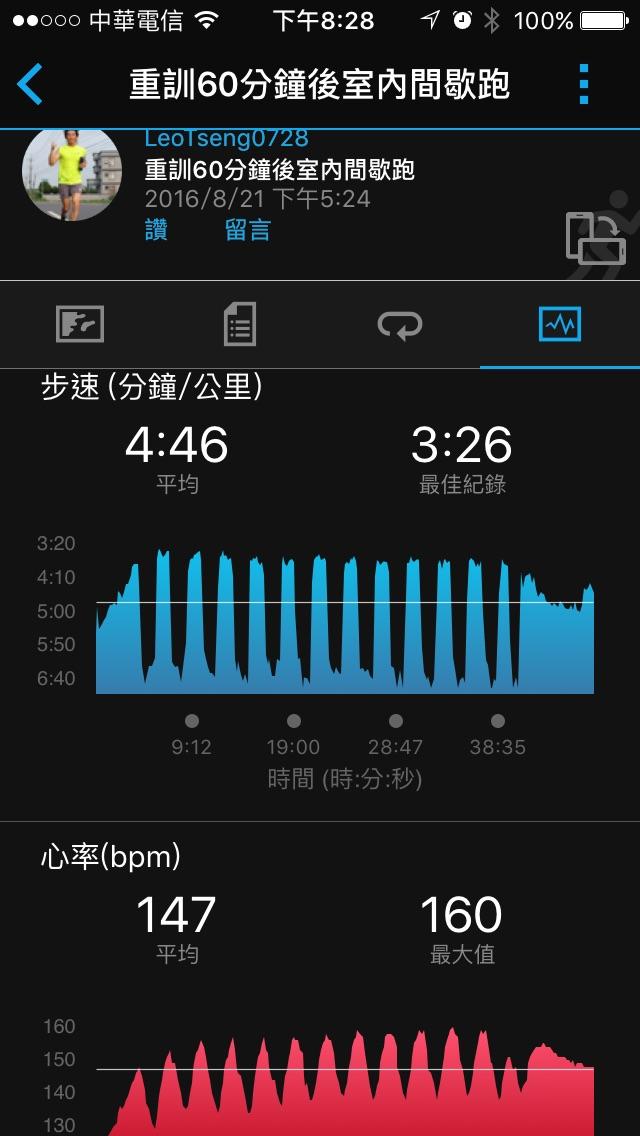Switch to the laps tab
Image resolution: width=640 pixels, height=1136 pixels.
[x=400, y=324]
